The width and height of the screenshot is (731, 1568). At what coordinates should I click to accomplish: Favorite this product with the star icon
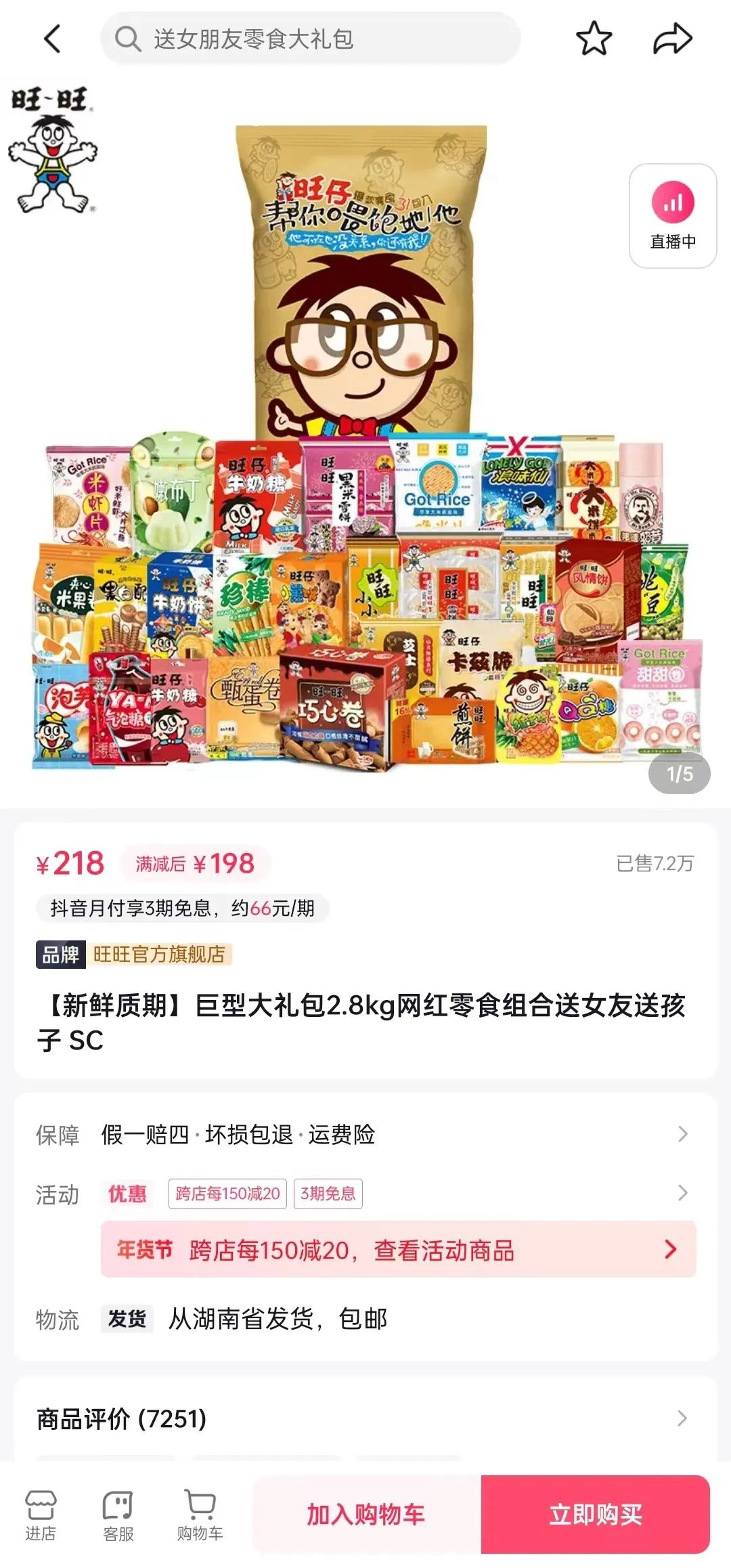click(594, 39)
